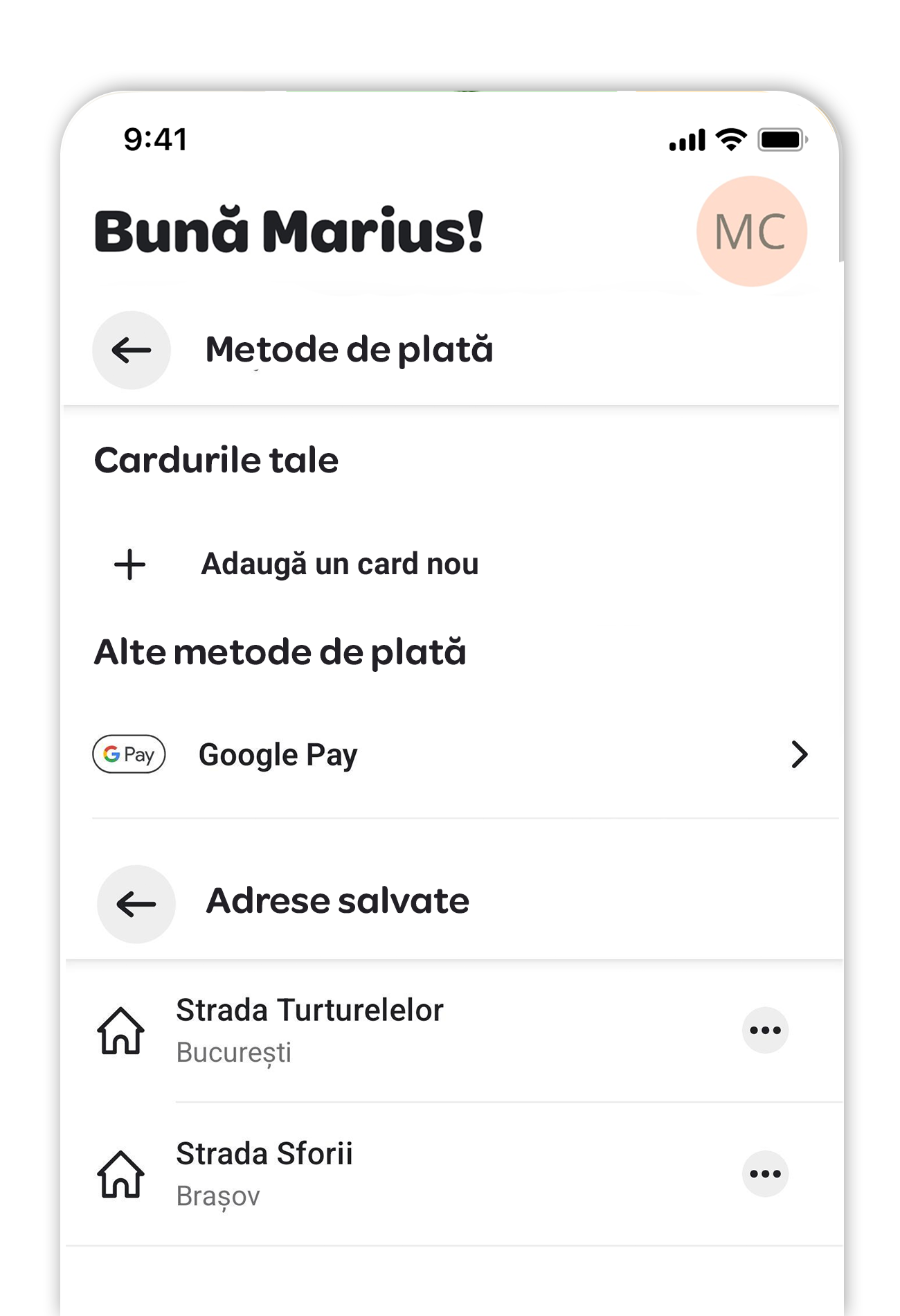Viewport: 900px width, 1316px height.
Task: Click the Alte metode de plată section title
Action: coord(282,651)
